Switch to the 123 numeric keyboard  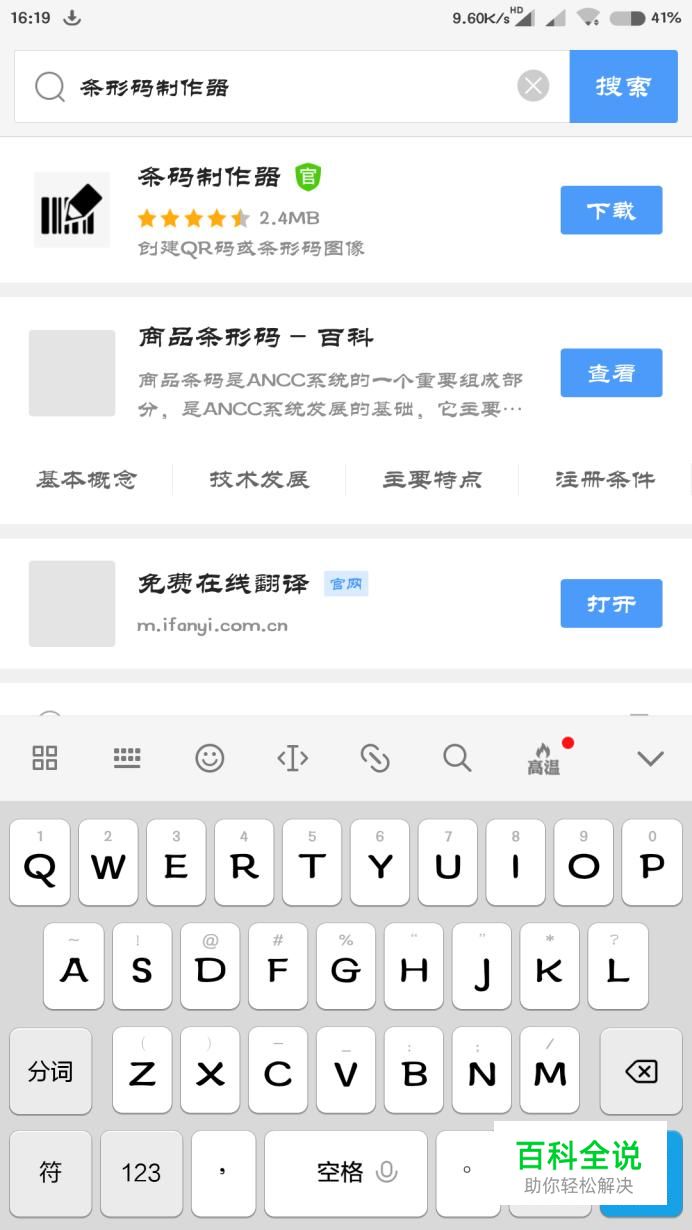[x=141, y=1172]
